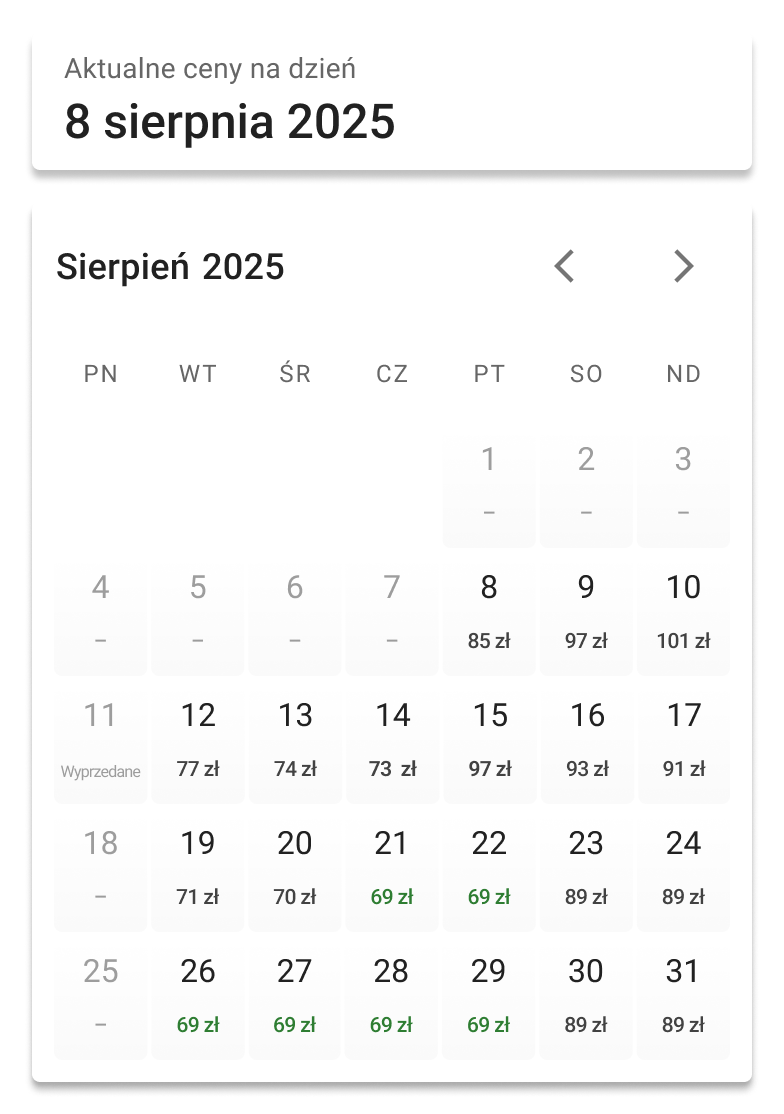Go to the previous month
Screen dimensions: 784x1114
coord(565,267)
